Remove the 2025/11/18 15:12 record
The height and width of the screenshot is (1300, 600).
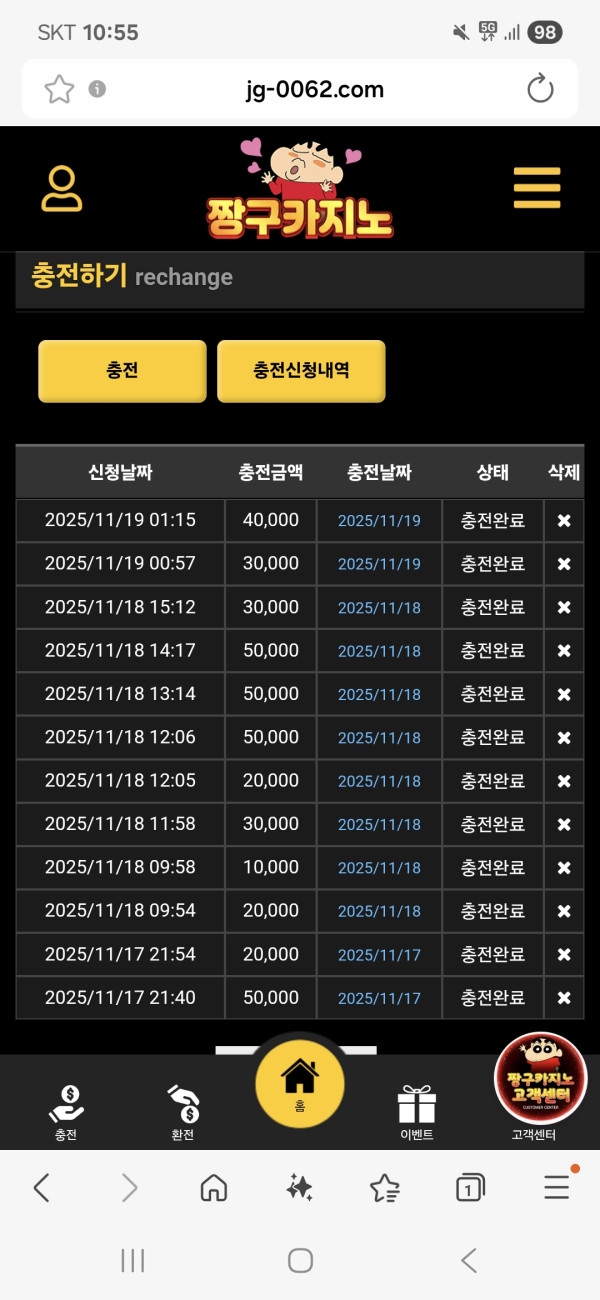pyautogui.click(x=564, y=608)
